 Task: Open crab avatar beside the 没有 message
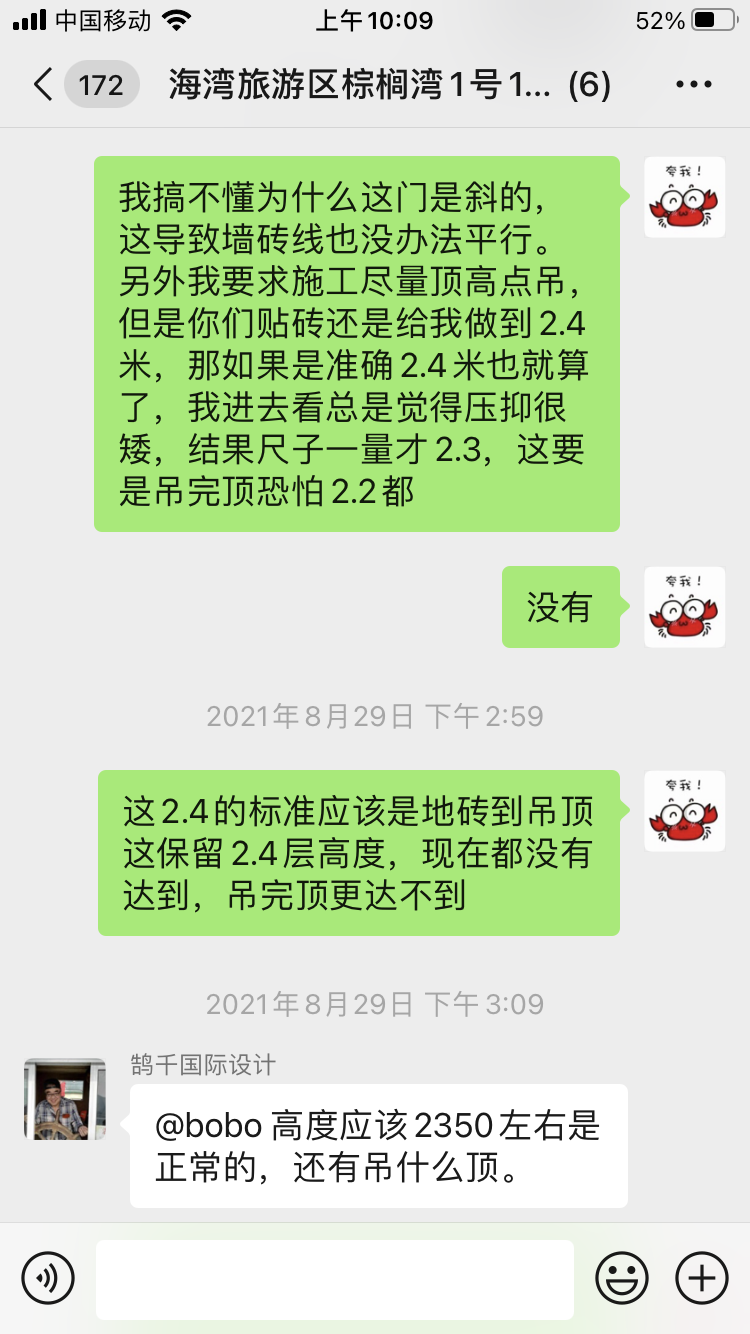tap(684, 607)
